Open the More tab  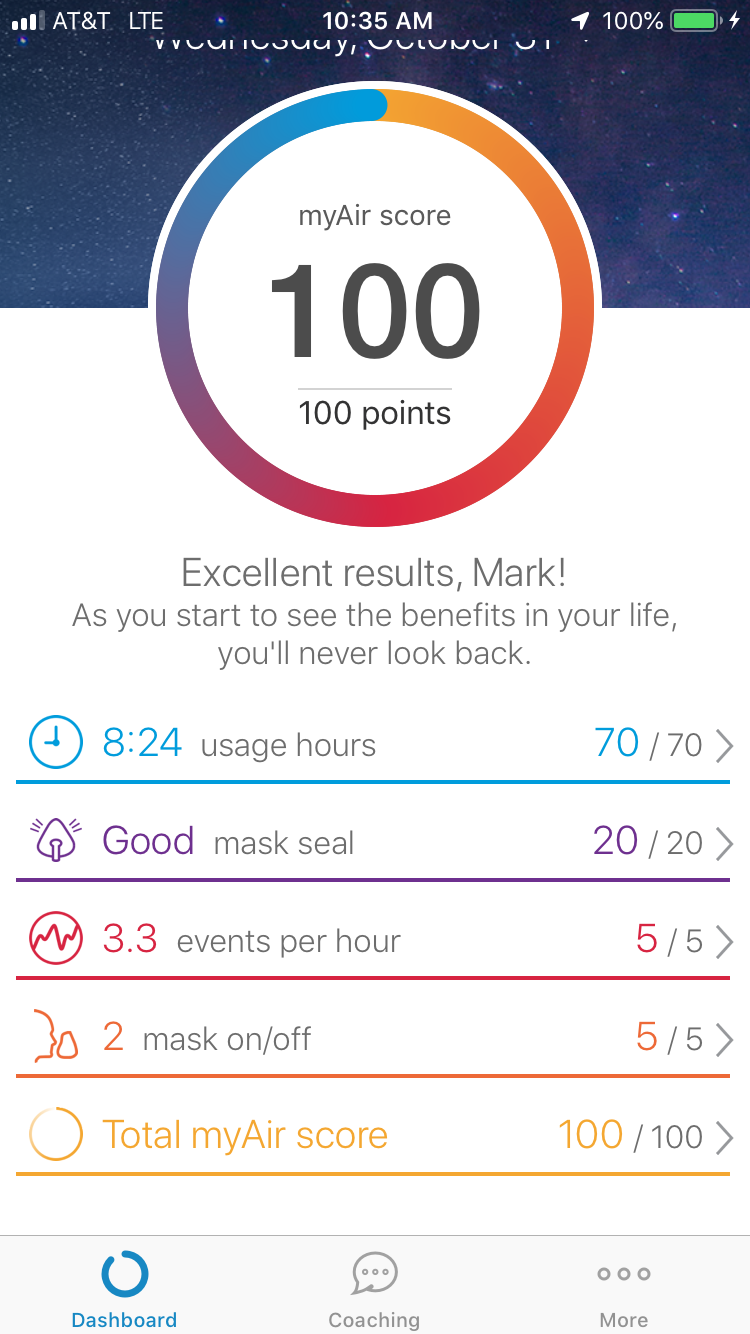624,1289
